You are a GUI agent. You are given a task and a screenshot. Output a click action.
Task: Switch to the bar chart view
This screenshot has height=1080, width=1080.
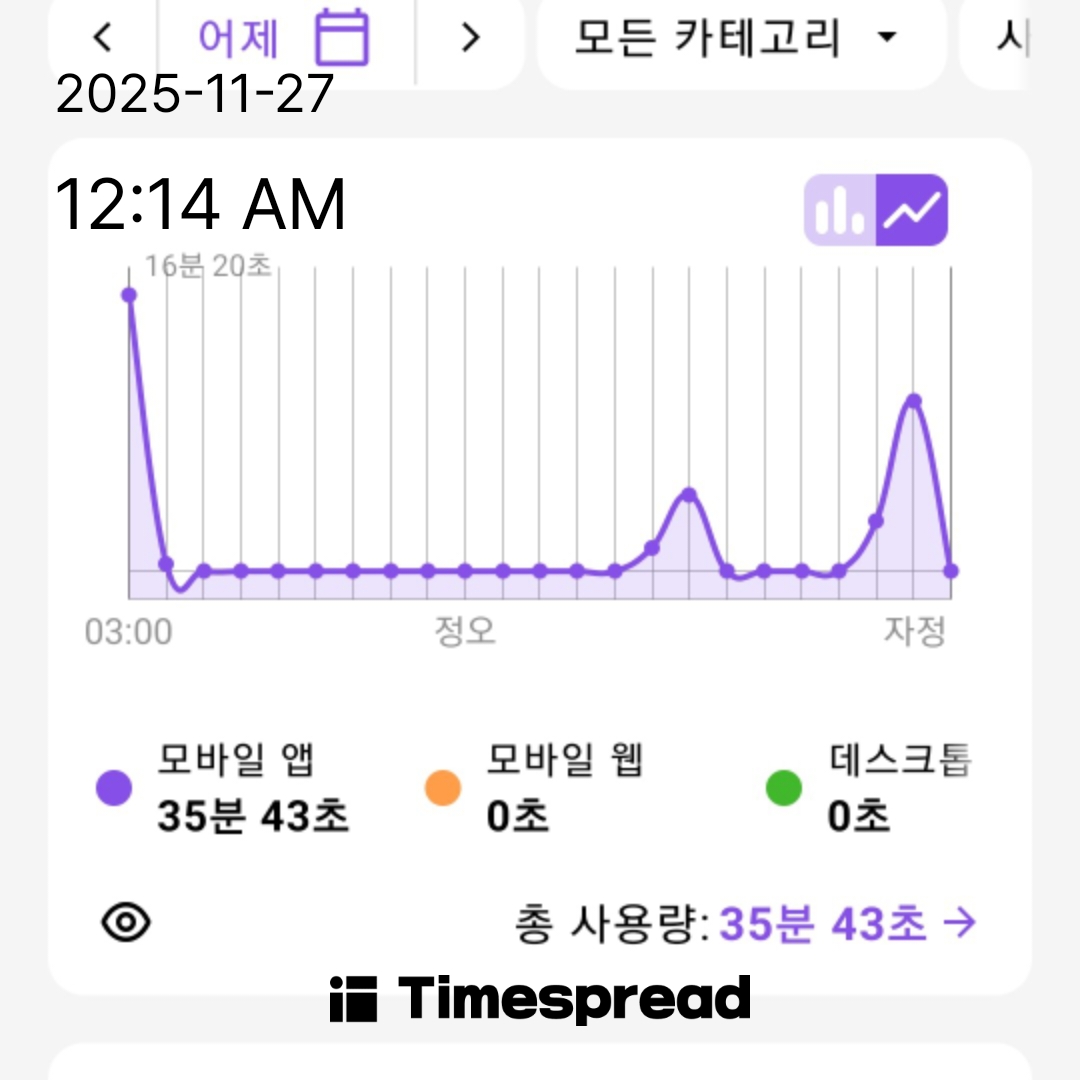(x=840, y=210)
